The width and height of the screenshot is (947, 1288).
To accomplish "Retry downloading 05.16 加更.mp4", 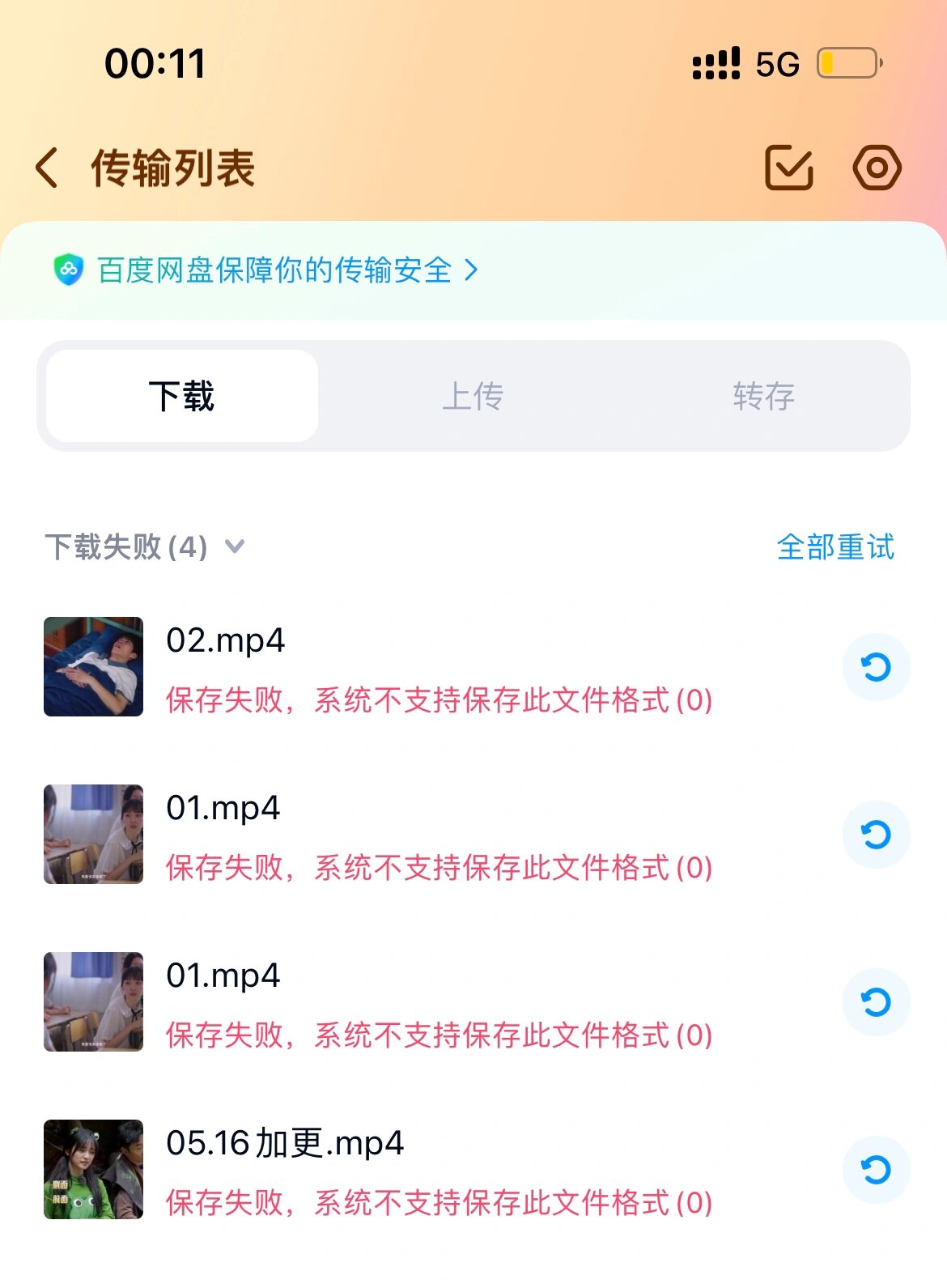I will click(876, 1170).
